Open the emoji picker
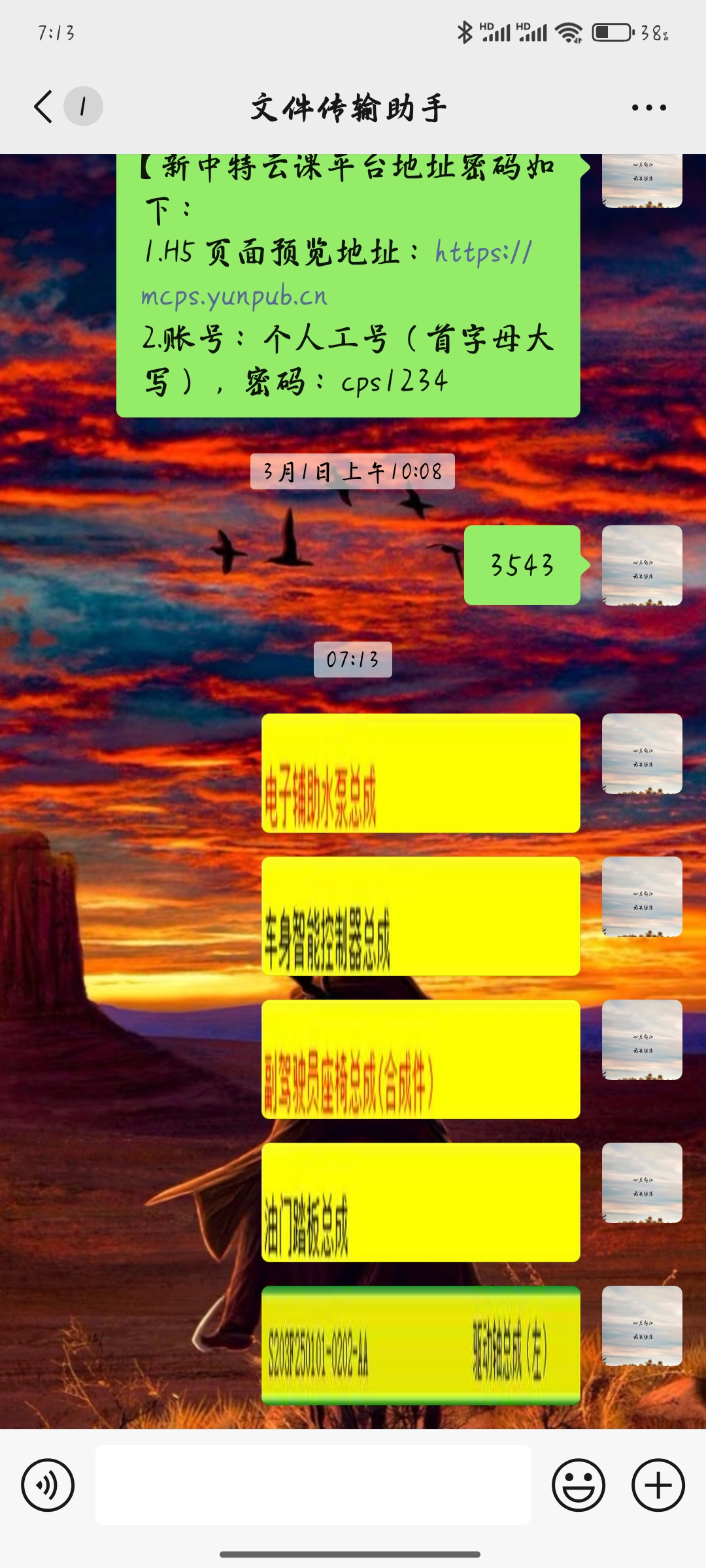 (578, 1484)
